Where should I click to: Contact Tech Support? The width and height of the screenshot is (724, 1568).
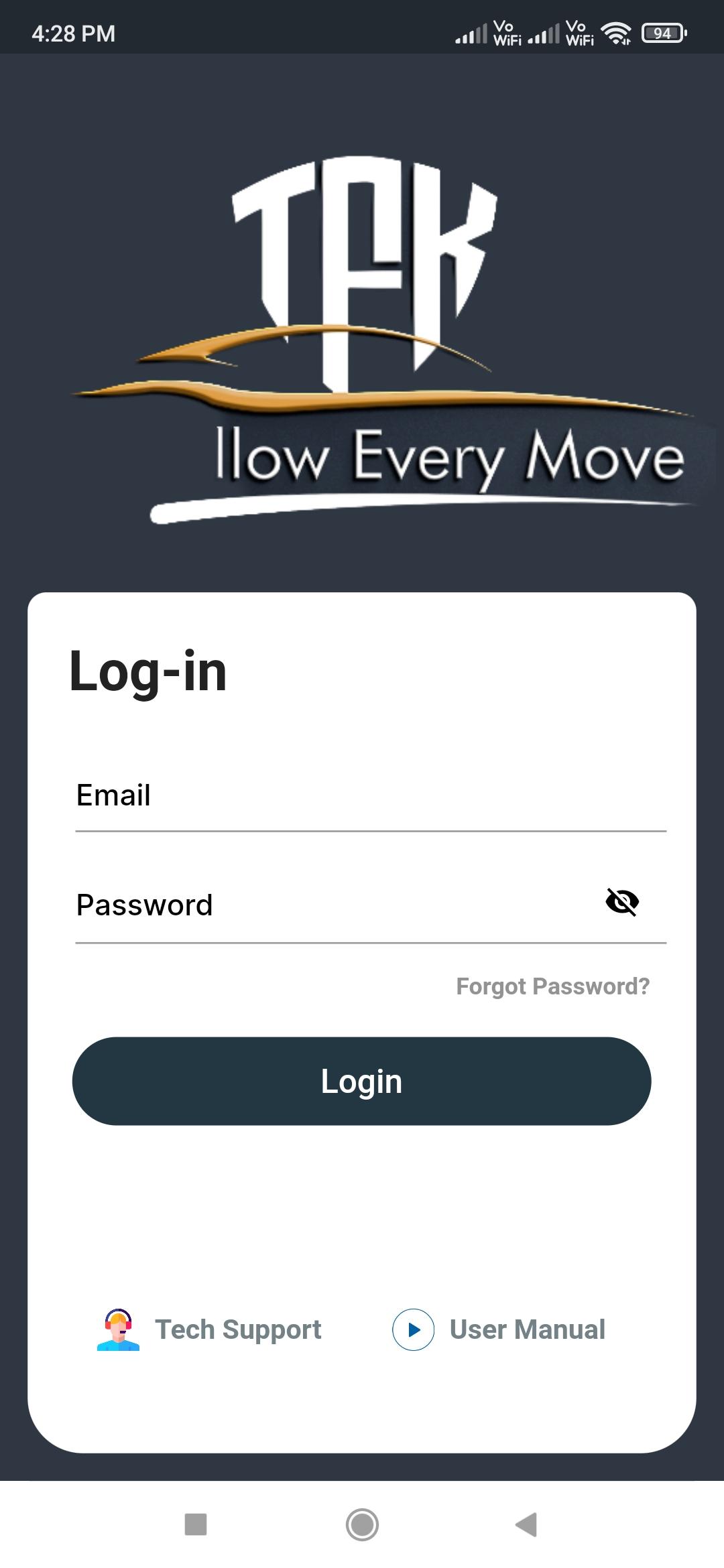tap(209, 1329)
